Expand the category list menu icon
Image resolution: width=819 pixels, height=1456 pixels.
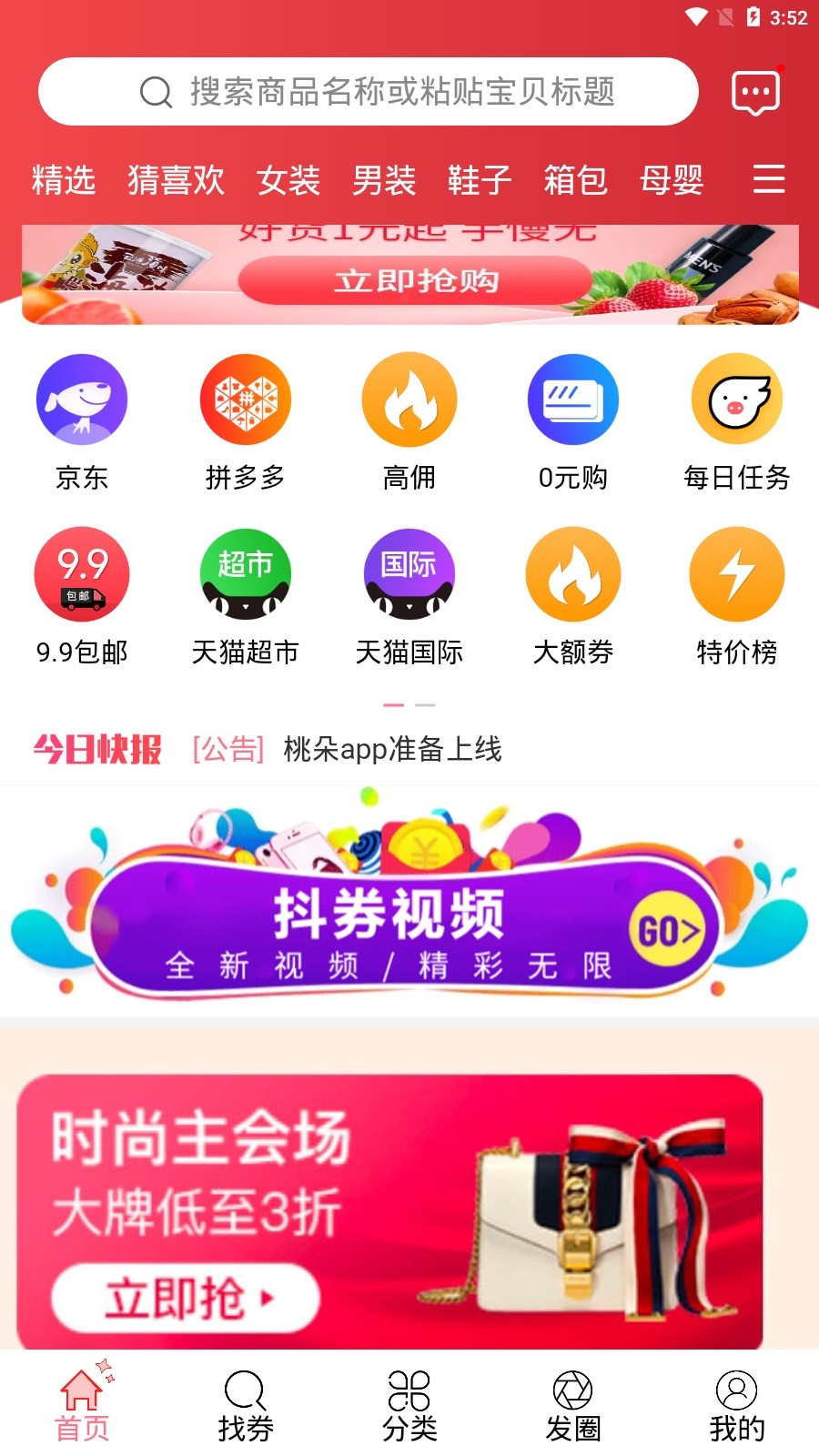click(x=769, y=179)
